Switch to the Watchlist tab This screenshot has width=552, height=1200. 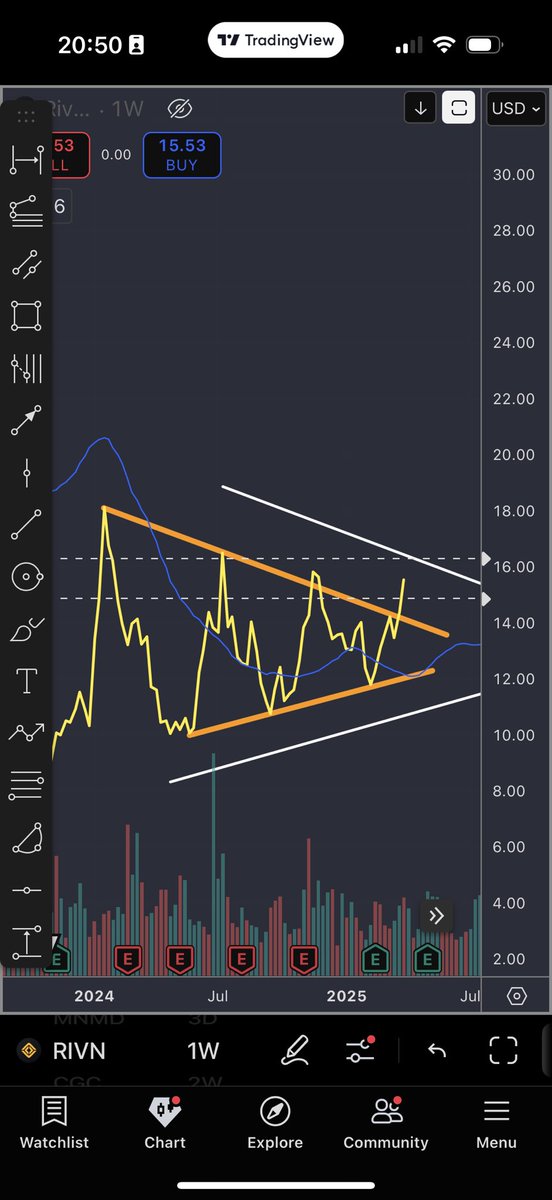tap(54, 1123)
